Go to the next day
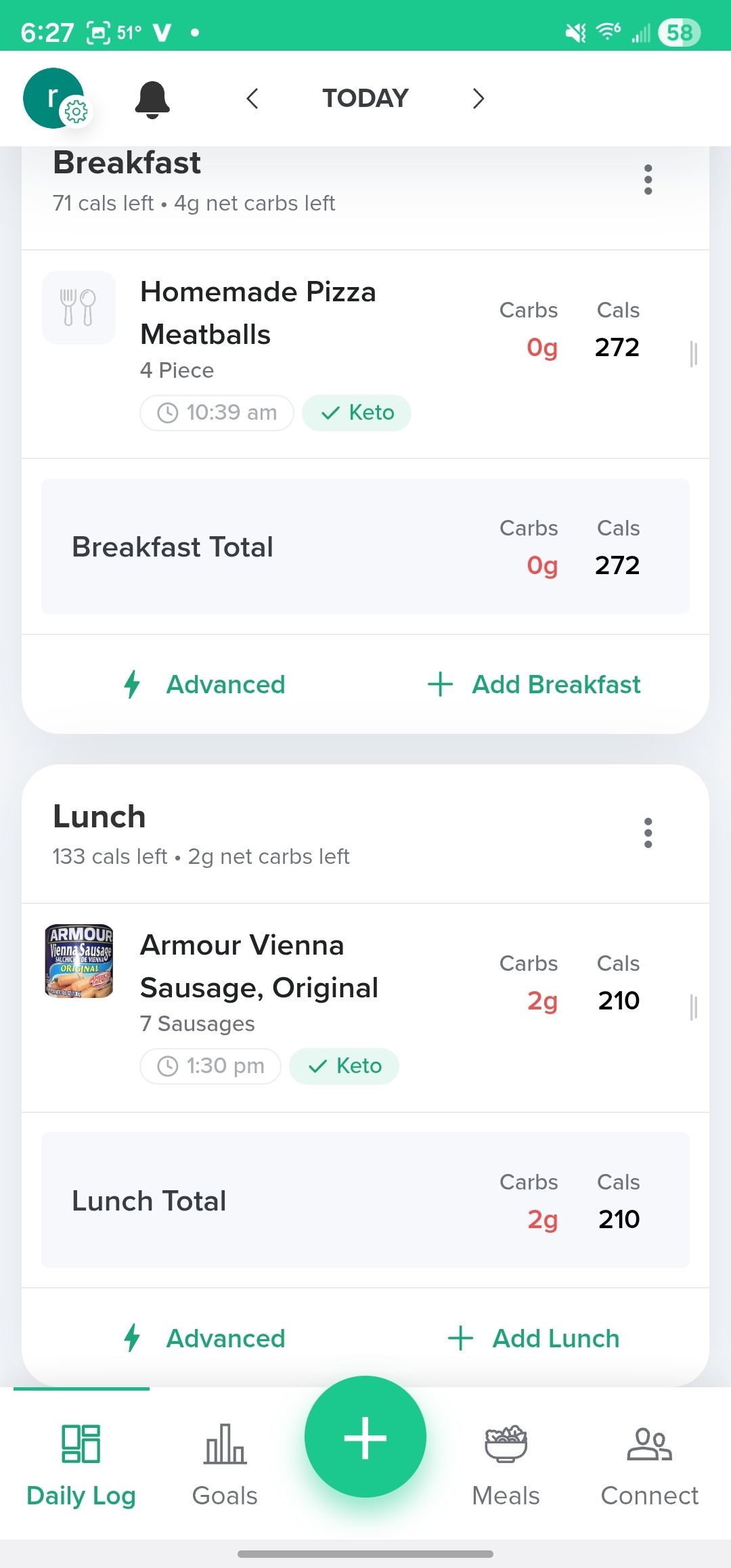 [478, 99]
